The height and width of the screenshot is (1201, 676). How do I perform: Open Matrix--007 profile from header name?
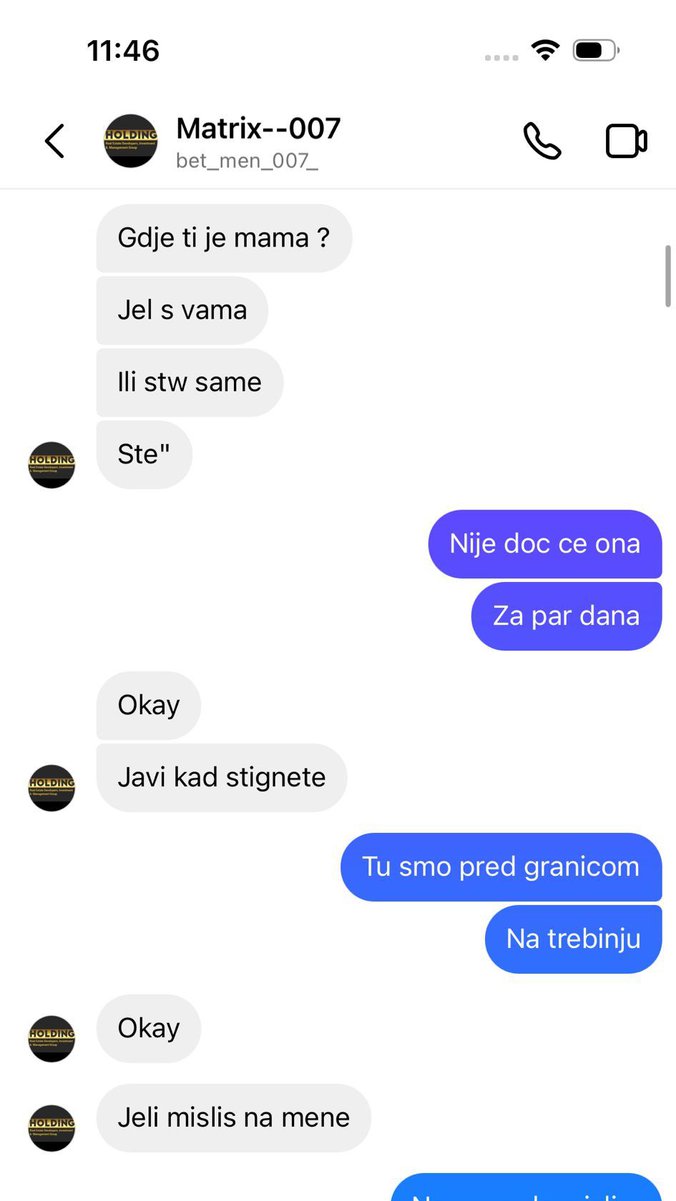(x=258, y=129)
